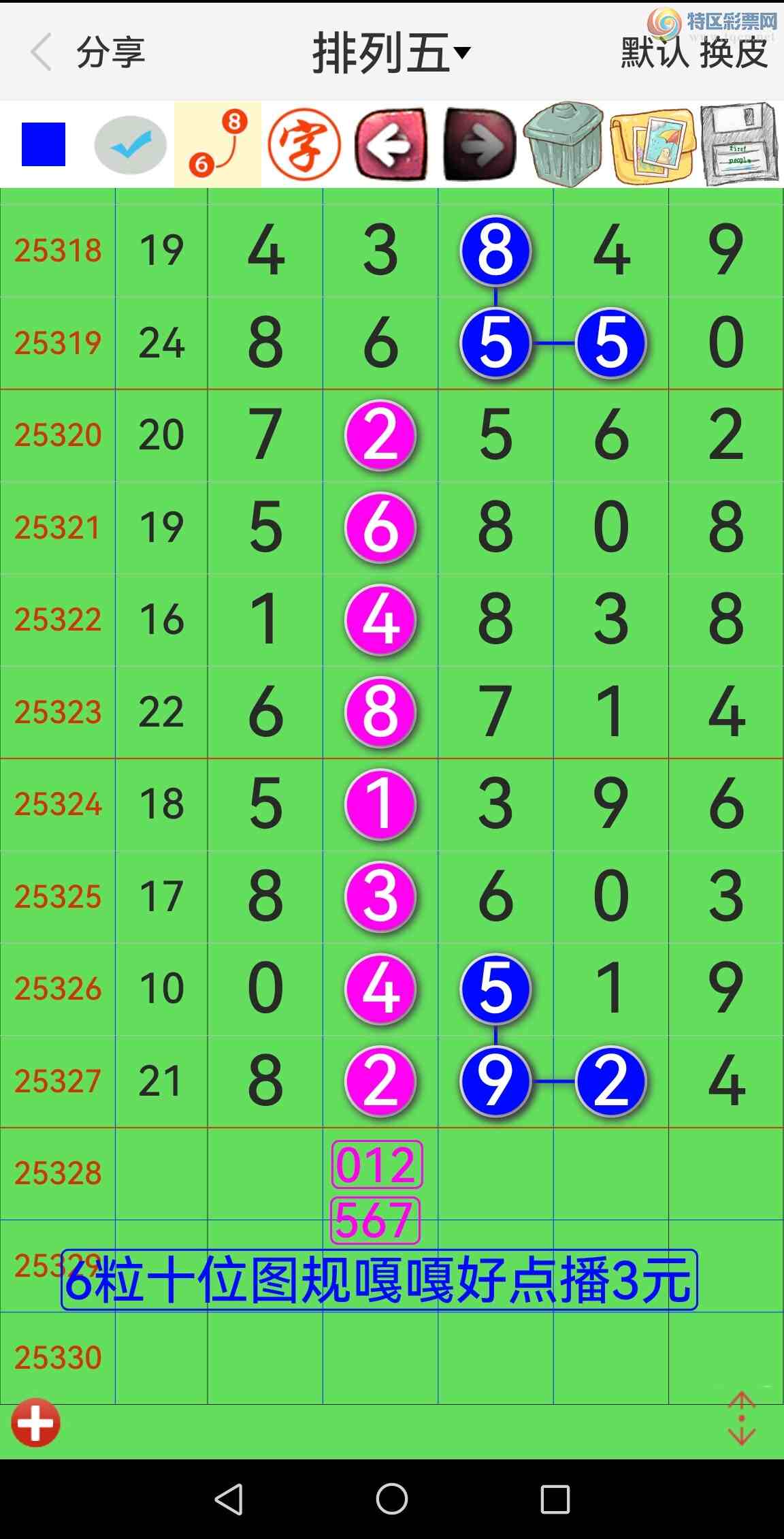Clear markings with the trash can
Viewport: 784px width, 1539px height.
(564, 144)
